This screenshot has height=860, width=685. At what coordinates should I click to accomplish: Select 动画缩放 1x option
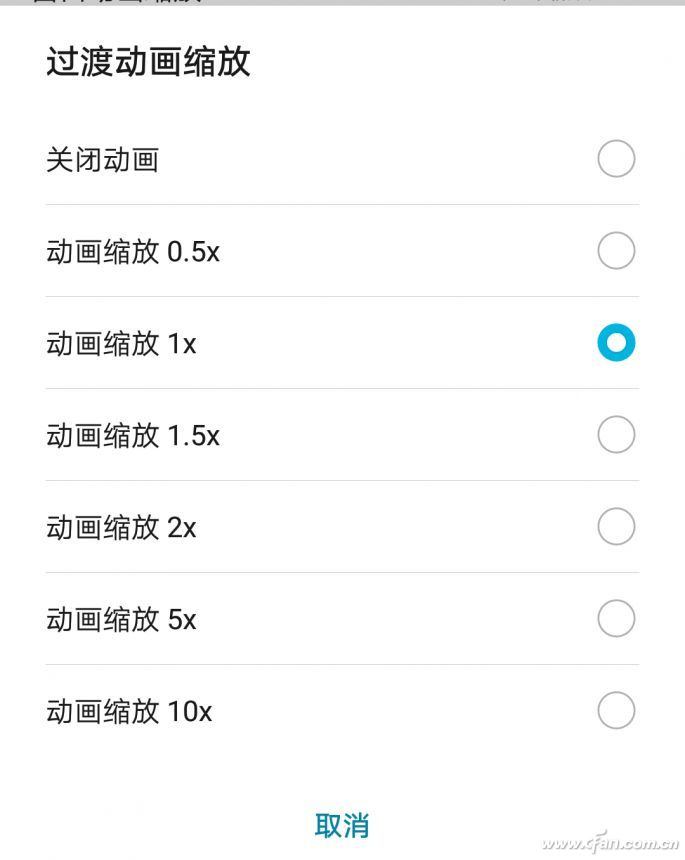pos(615,343)
